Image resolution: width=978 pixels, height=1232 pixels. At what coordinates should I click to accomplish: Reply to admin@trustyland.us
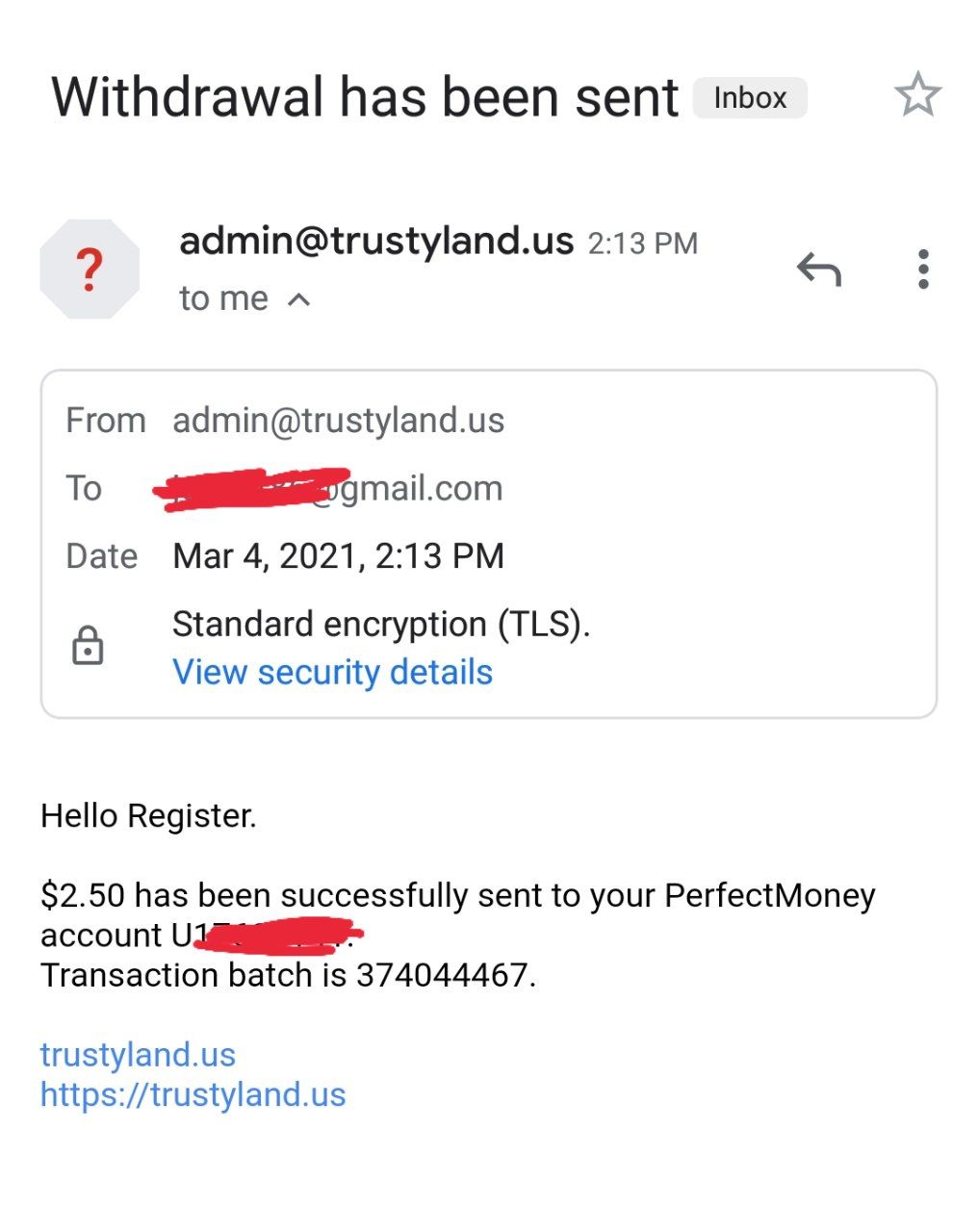pos(819,269)
